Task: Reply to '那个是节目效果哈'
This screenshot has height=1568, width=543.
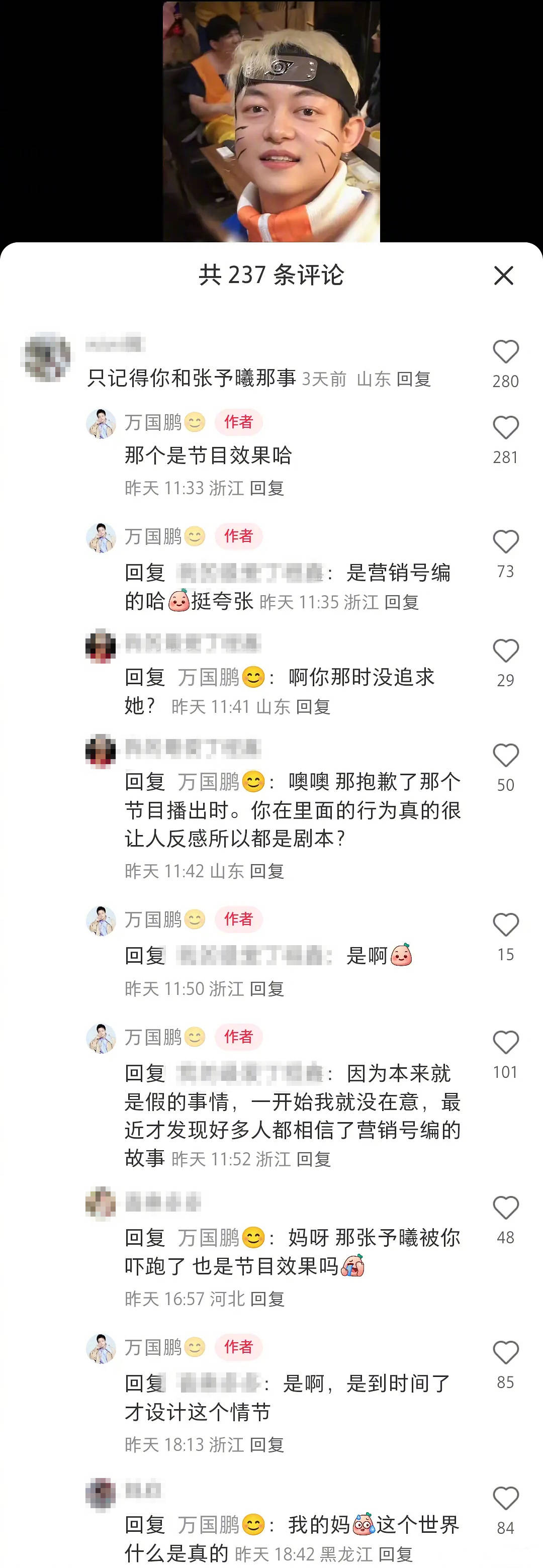Action: (267, 488)
